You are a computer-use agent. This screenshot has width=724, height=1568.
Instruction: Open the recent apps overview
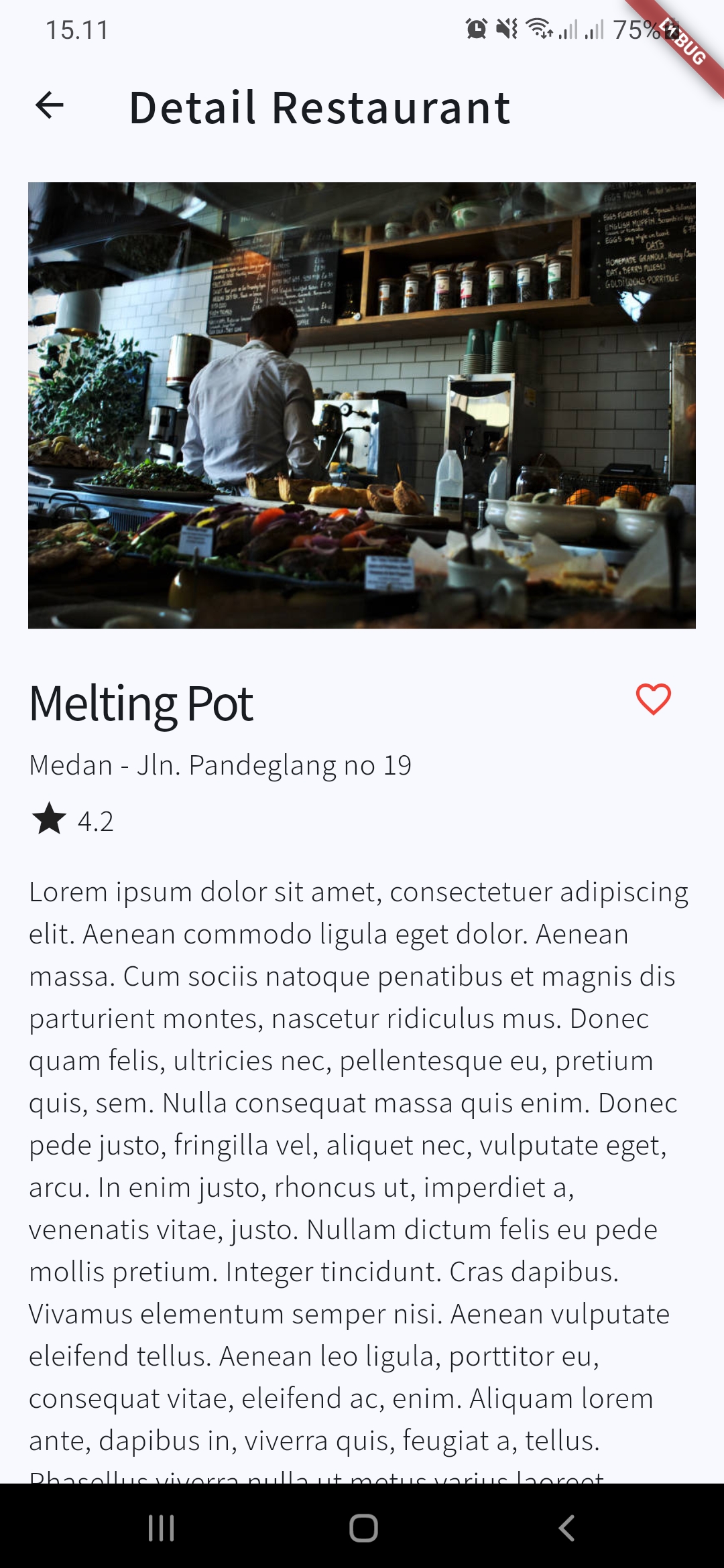pos(161,1528)
